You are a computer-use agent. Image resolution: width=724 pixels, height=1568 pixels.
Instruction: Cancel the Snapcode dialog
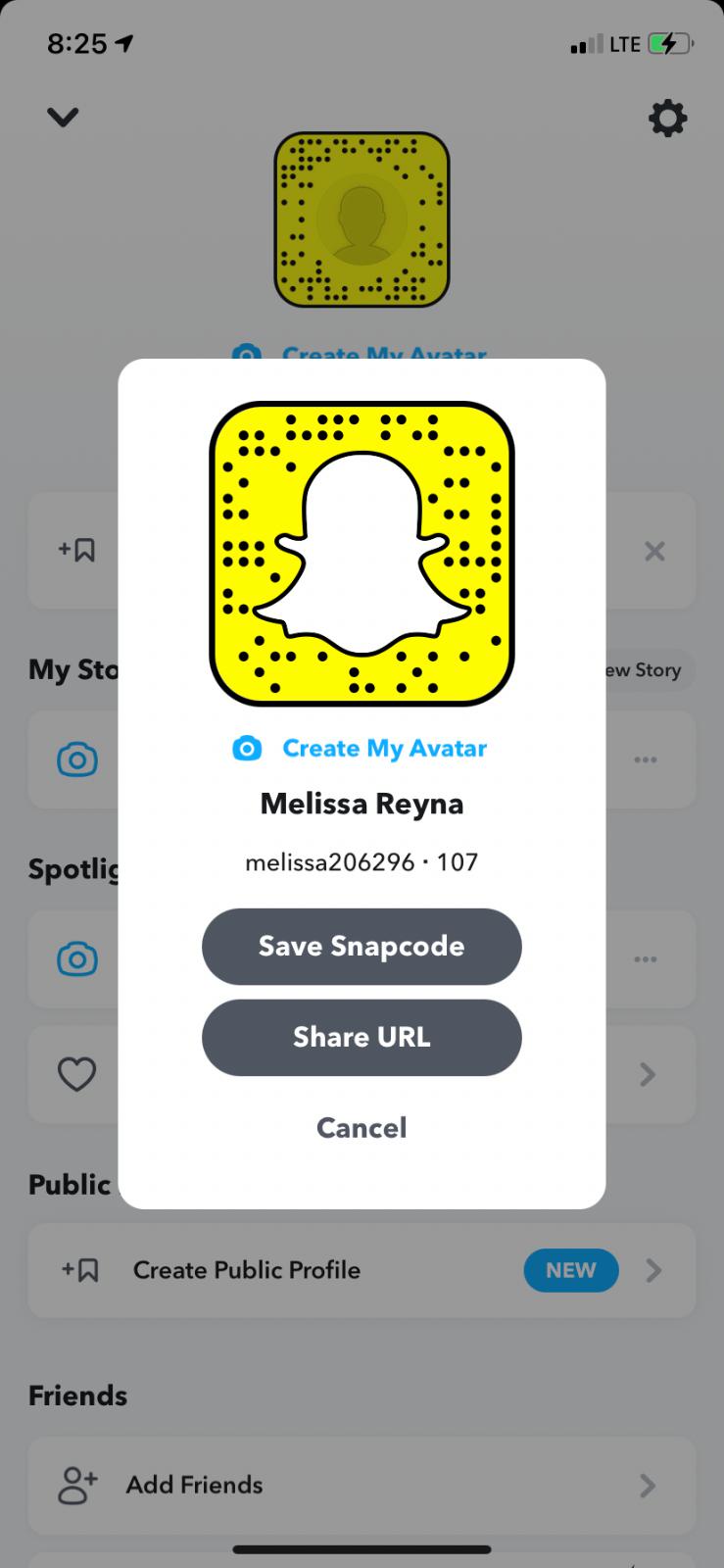362,1127
